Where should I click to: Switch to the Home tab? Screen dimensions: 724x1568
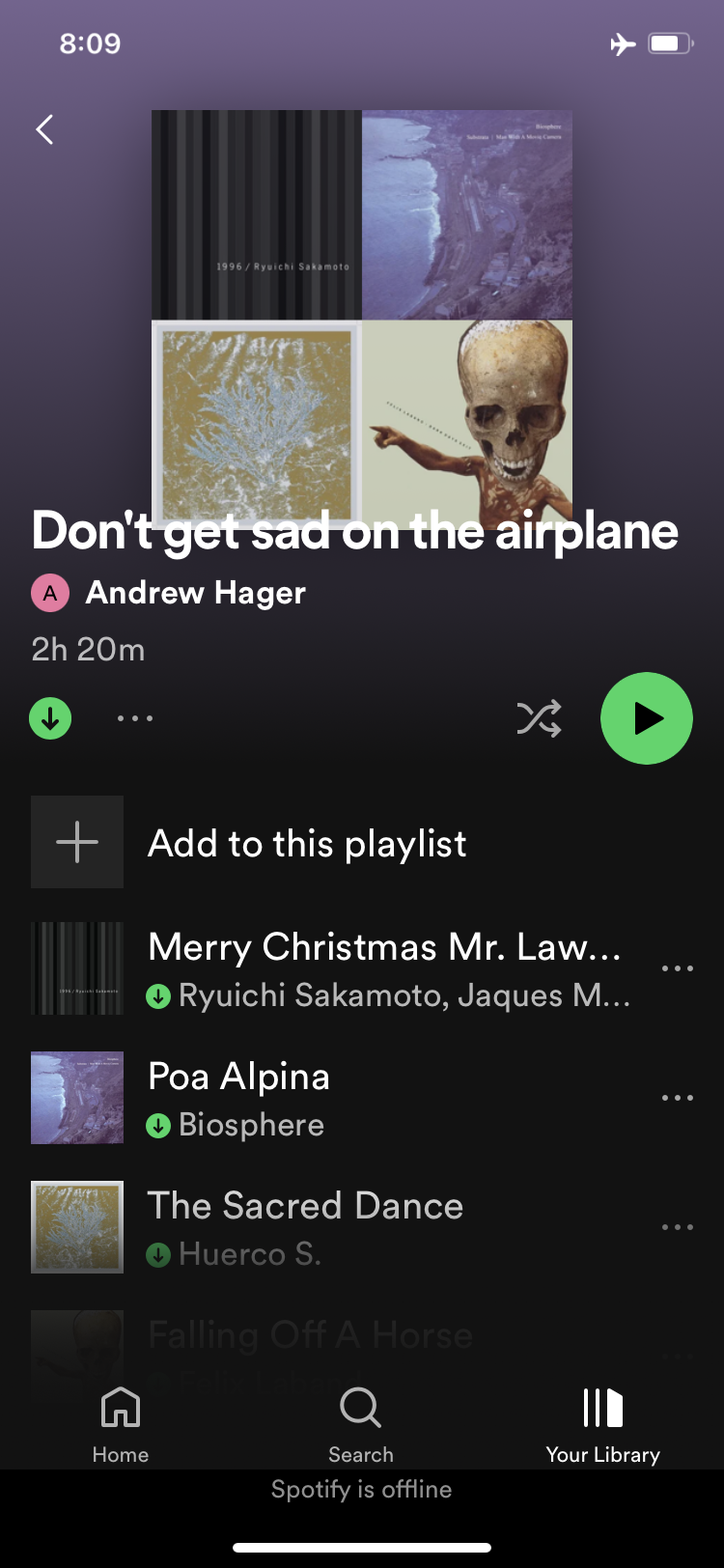(121, 1425)
